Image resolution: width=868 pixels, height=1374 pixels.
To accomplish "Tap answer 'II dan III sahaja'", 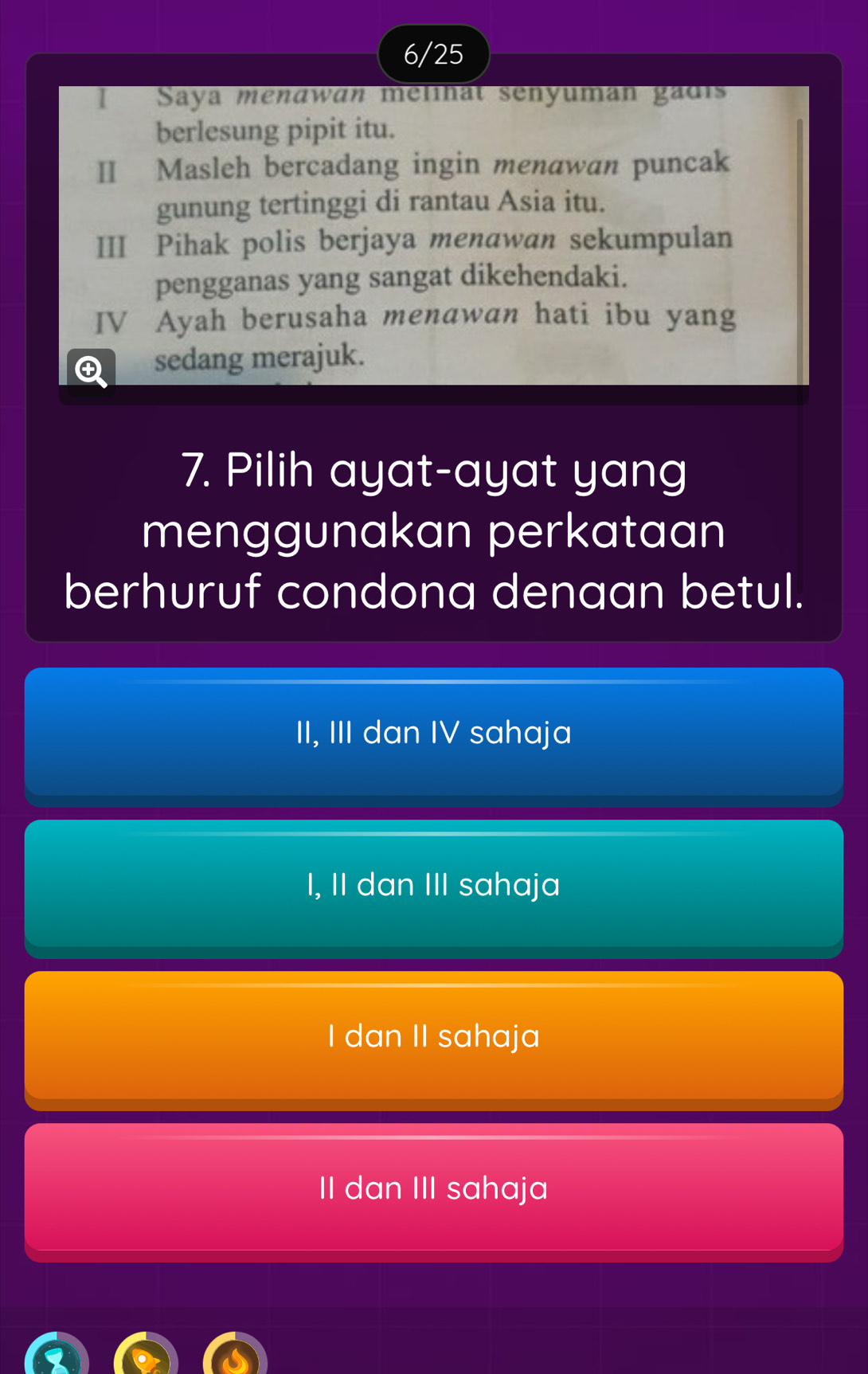I will click(x=433, y=1188).
